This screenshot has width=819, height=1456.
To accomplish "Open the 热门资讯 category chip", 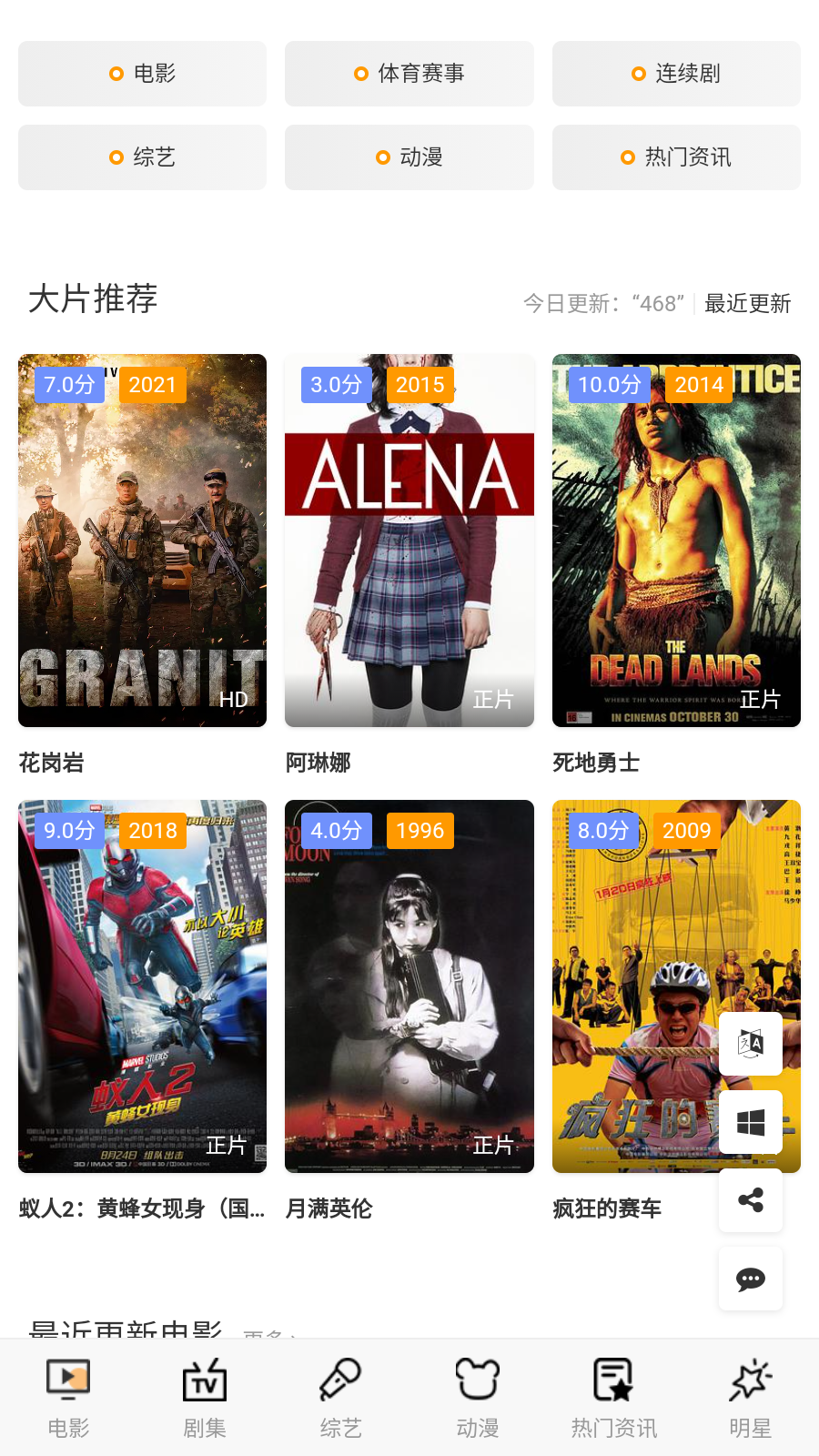I will pos(676,157).
